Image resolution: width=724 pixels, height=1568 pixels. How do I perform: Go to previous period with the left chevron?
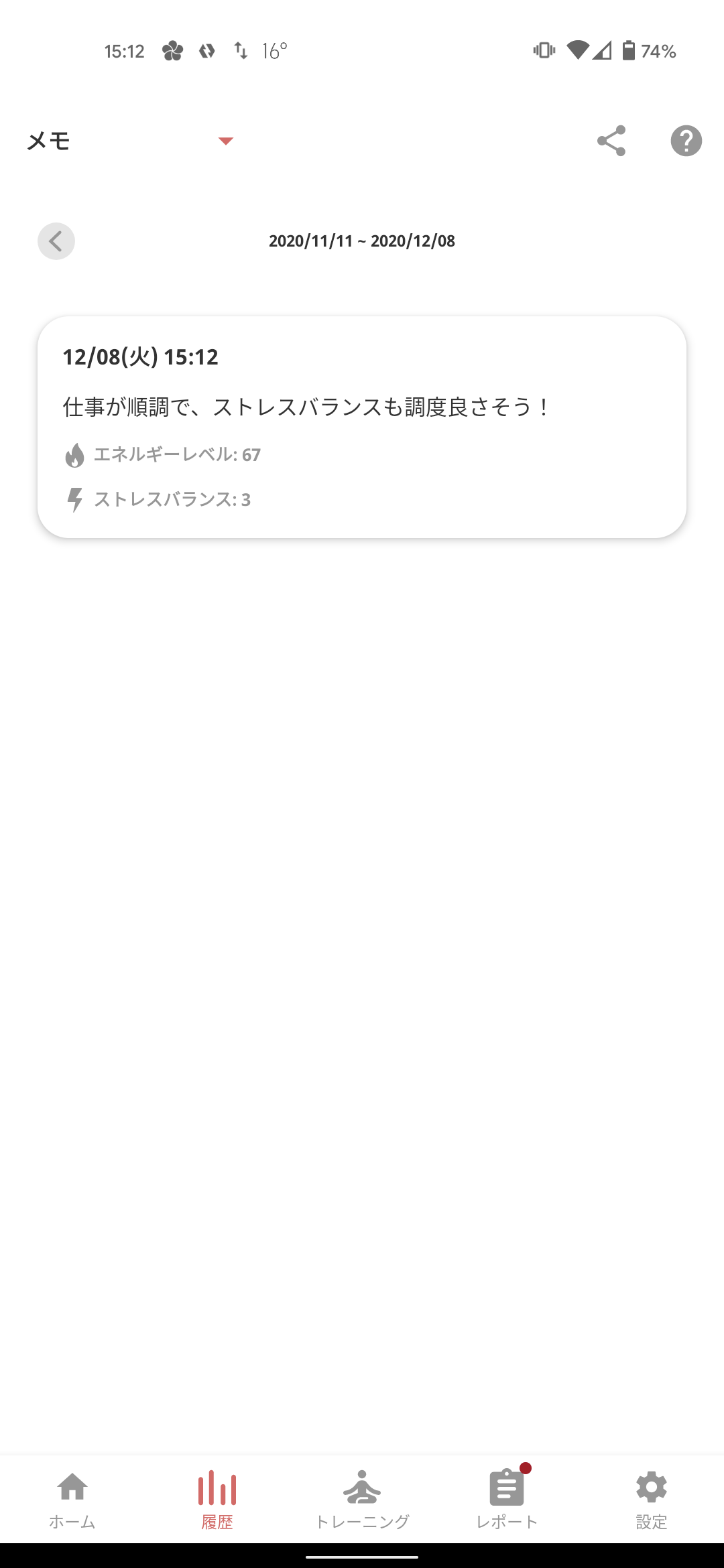click(x=56, y=241)
